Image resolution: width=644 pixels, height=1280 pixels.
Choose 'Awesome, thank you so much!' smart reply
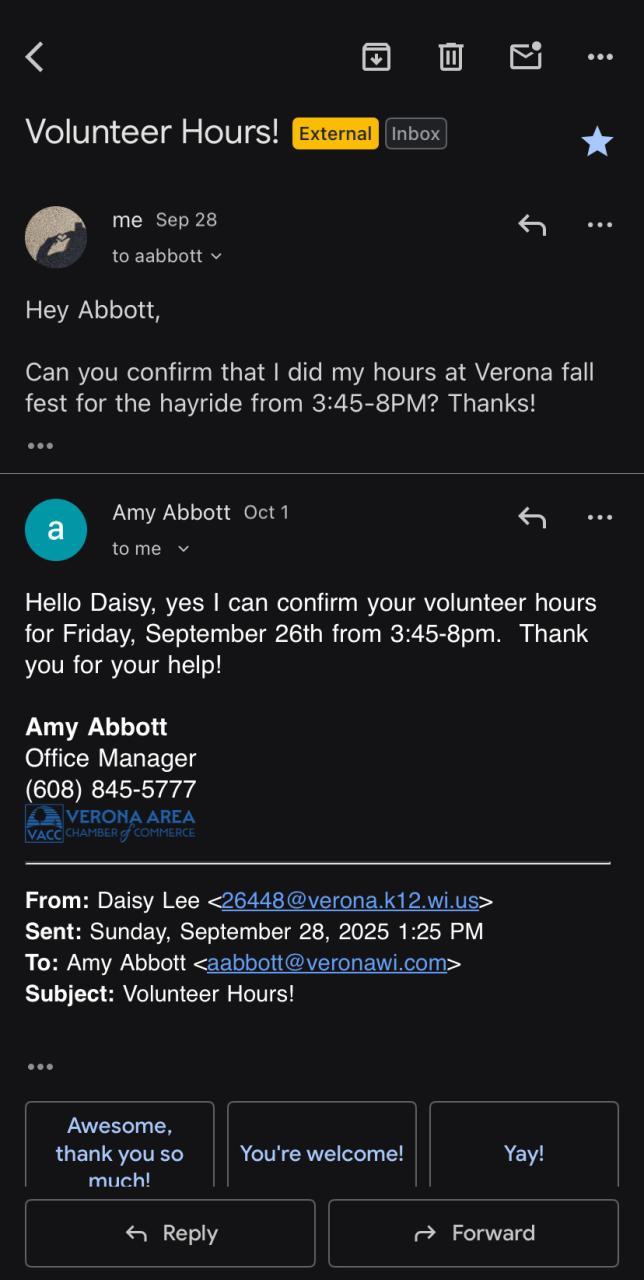pos(120,1148)
